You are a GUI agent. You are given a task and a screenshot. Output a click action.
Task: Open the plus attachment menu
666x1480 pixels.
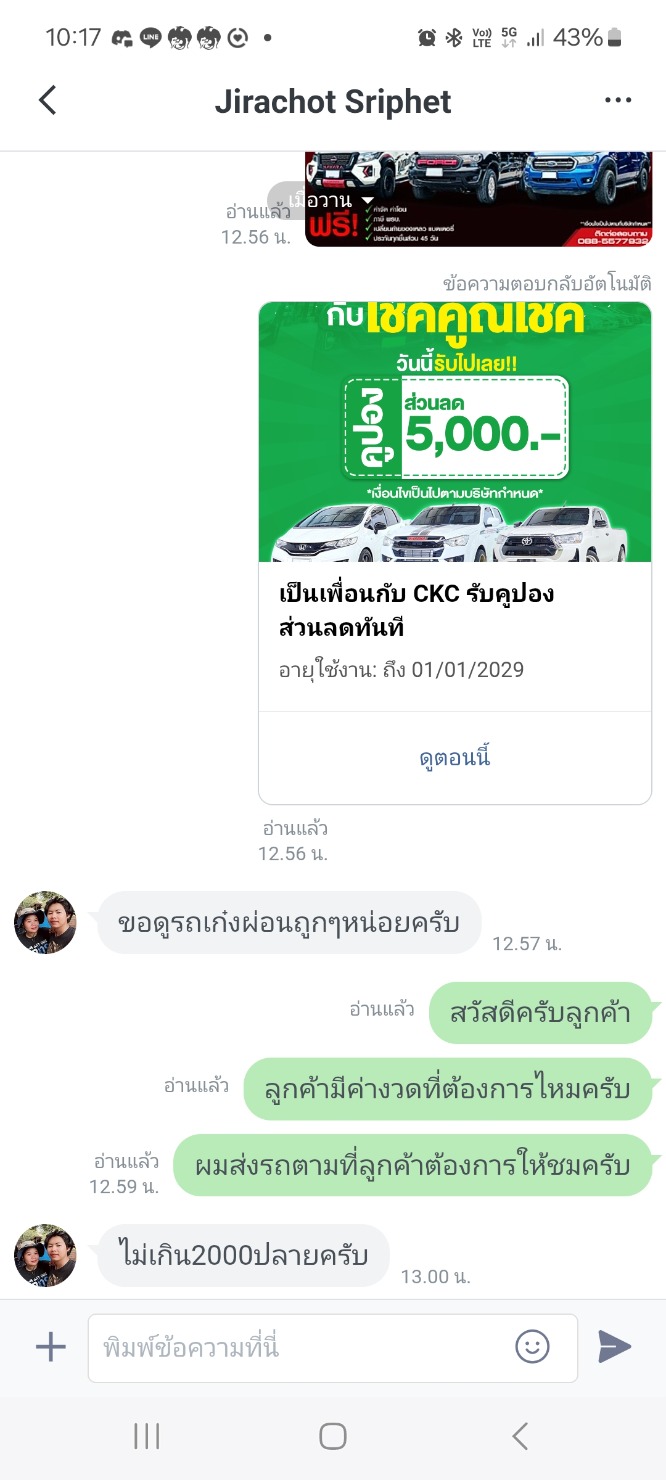click(50, 1347)
